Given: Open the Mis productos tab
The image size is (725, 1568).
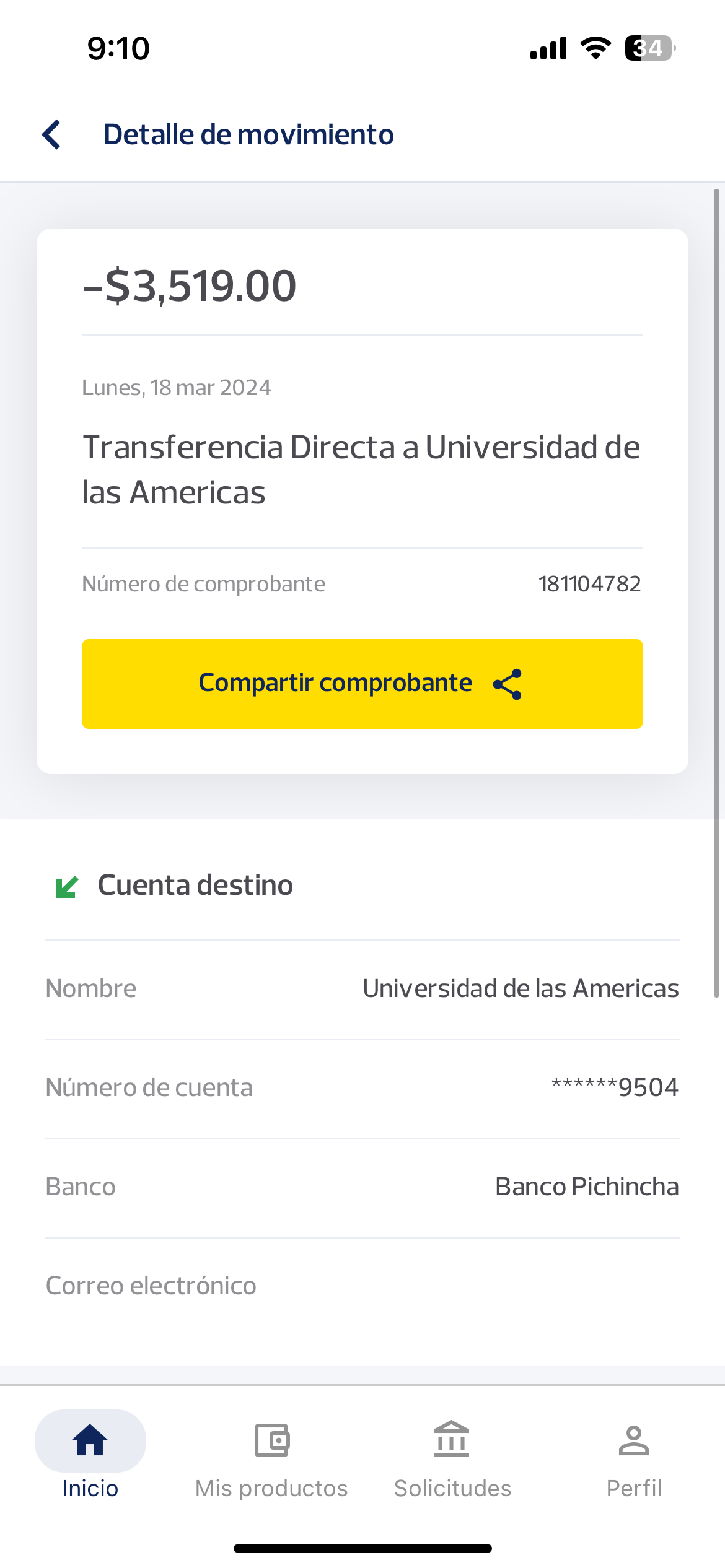Looking at the screenshot, I should pyautogui.click(x=271, y=1455).
